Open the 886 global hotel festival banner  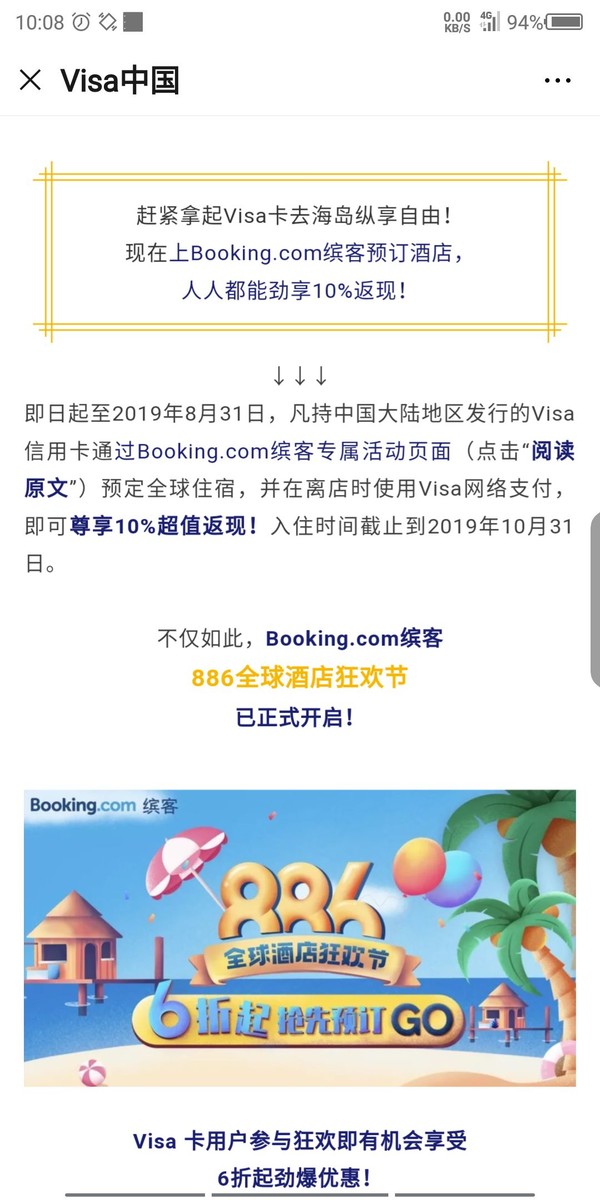click(300, 937)
